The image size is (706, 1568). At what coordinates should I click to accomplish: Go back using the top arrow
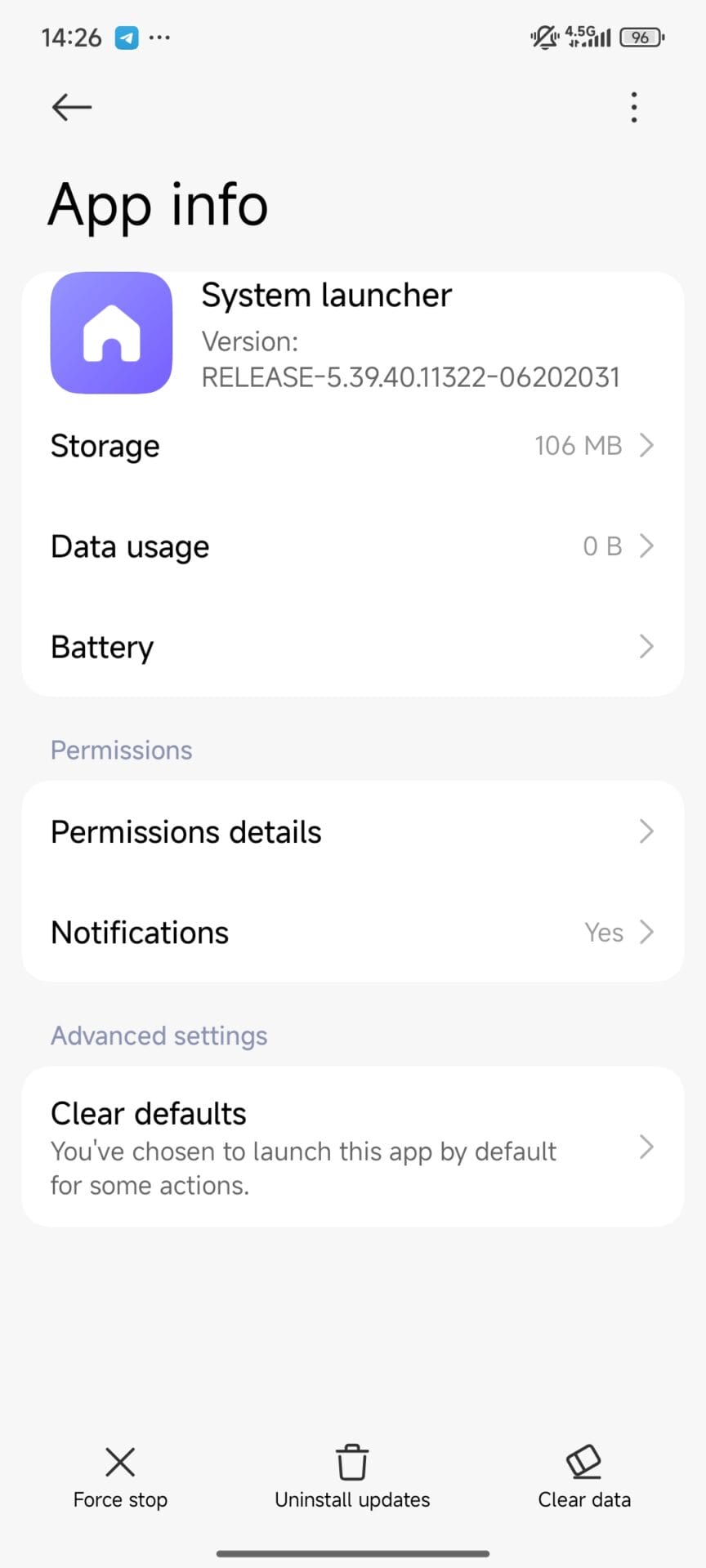(72, 107)
